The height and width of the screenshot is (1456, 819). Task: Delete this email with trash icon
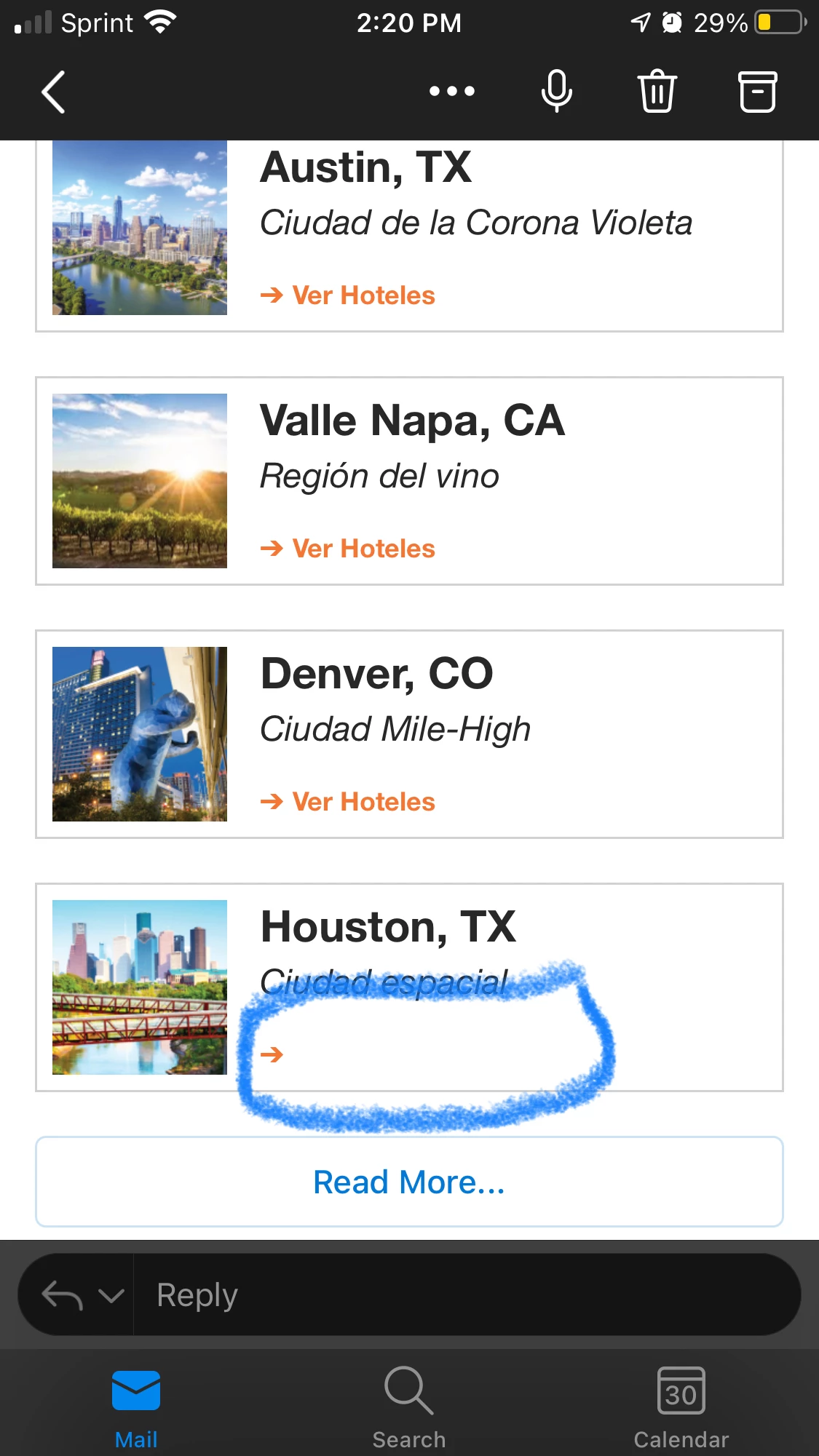657,92
